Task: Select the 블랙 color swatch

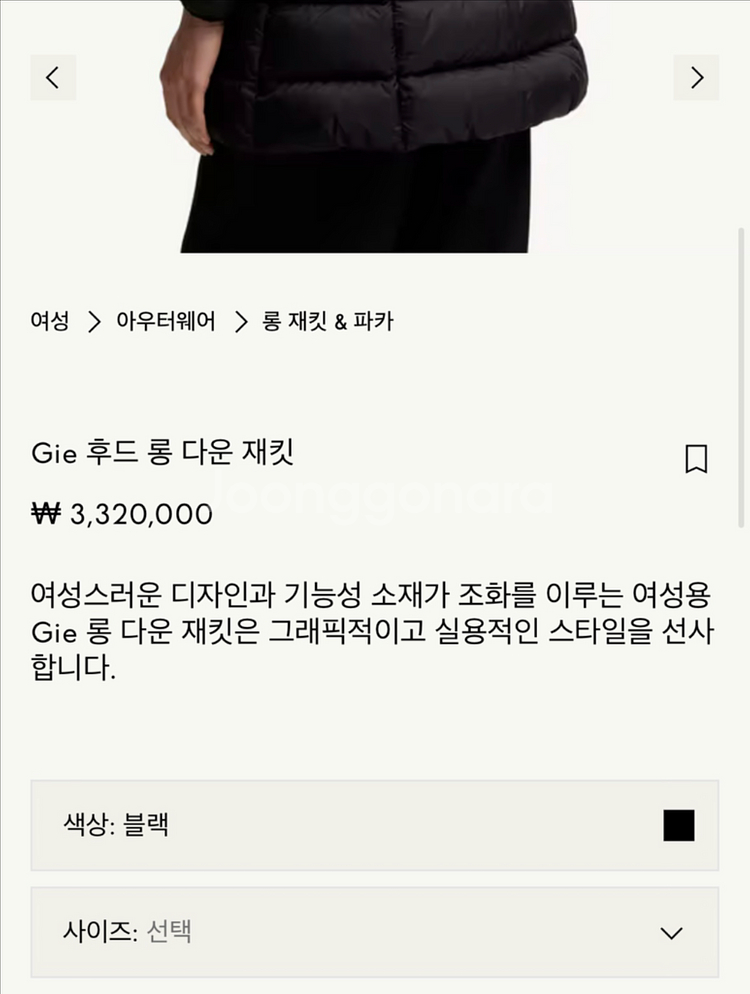Action: 677,823
